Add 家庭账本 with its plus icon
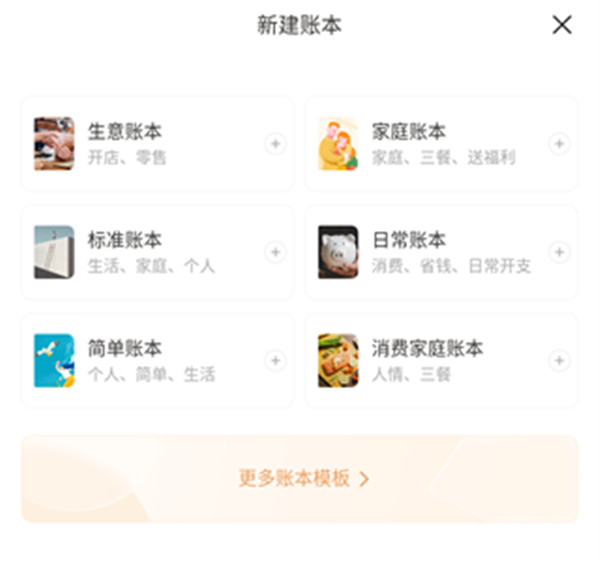The height and width of the screenshot is (566, 600). coord(559,144)
